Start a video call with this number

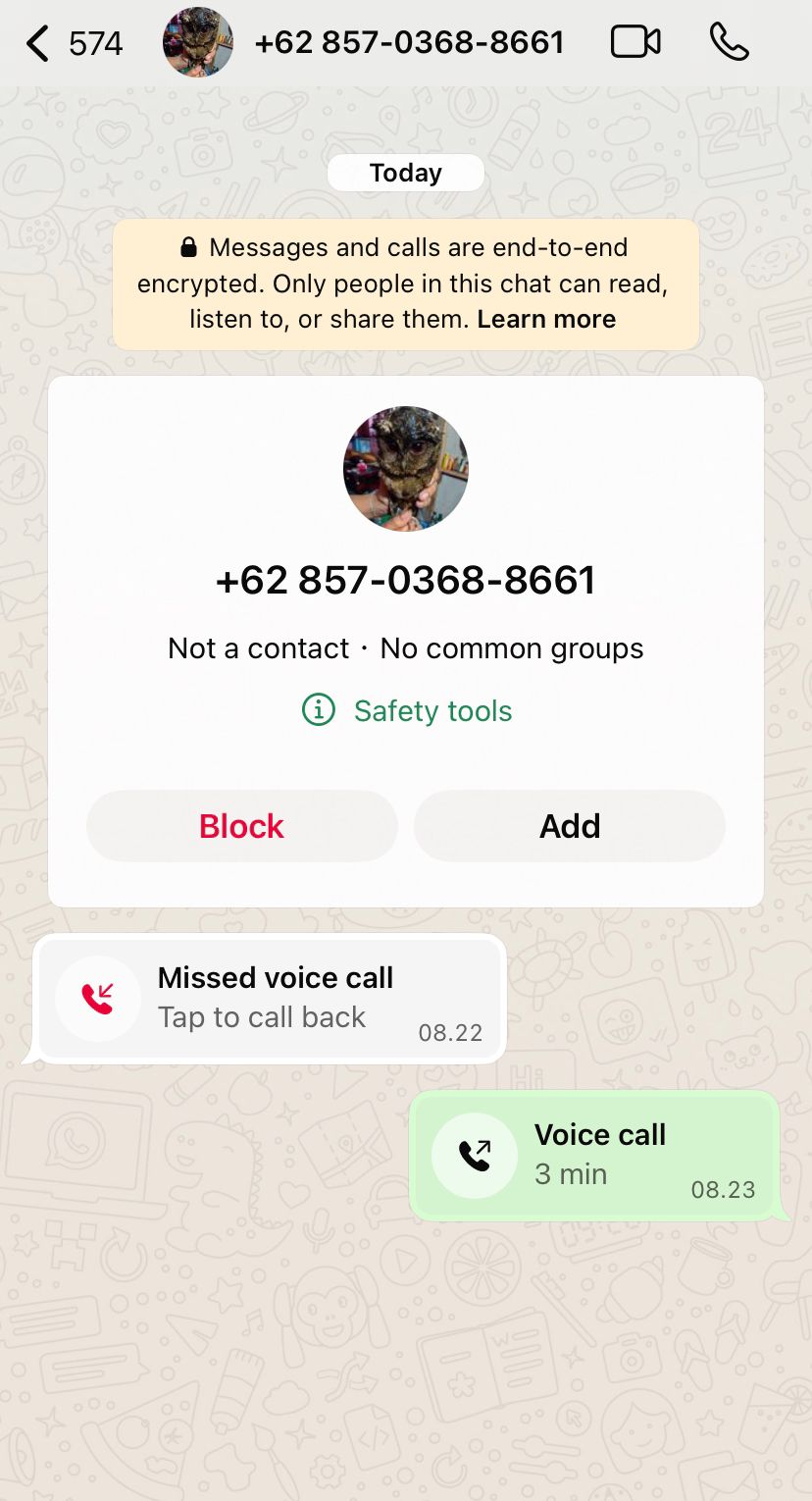635,42
